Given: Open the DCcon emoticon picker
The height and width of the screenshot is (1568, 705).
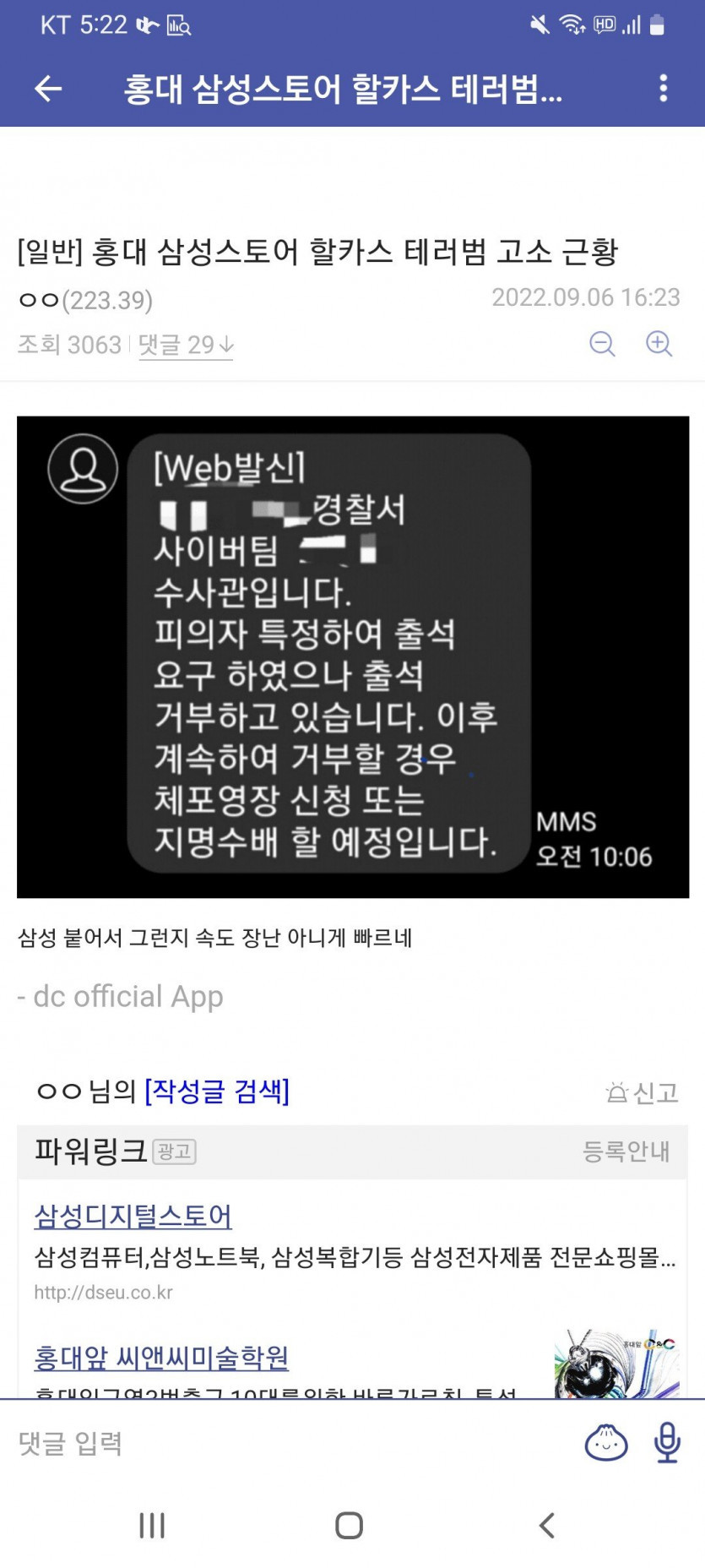Looking at the screenshot, I should (606, 1443).
